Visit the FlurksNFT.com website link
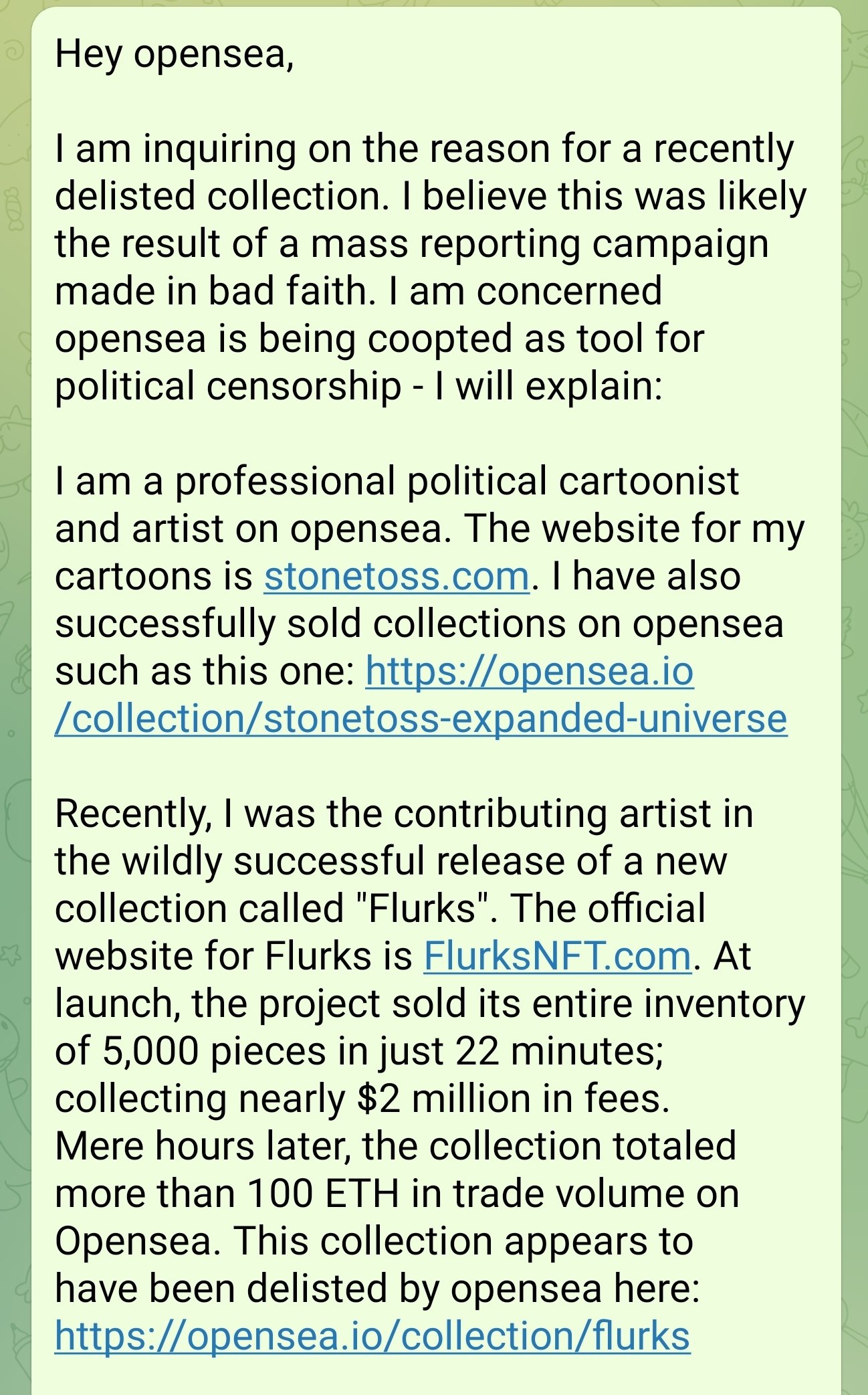868x1395 pixels. click(557, 955)
